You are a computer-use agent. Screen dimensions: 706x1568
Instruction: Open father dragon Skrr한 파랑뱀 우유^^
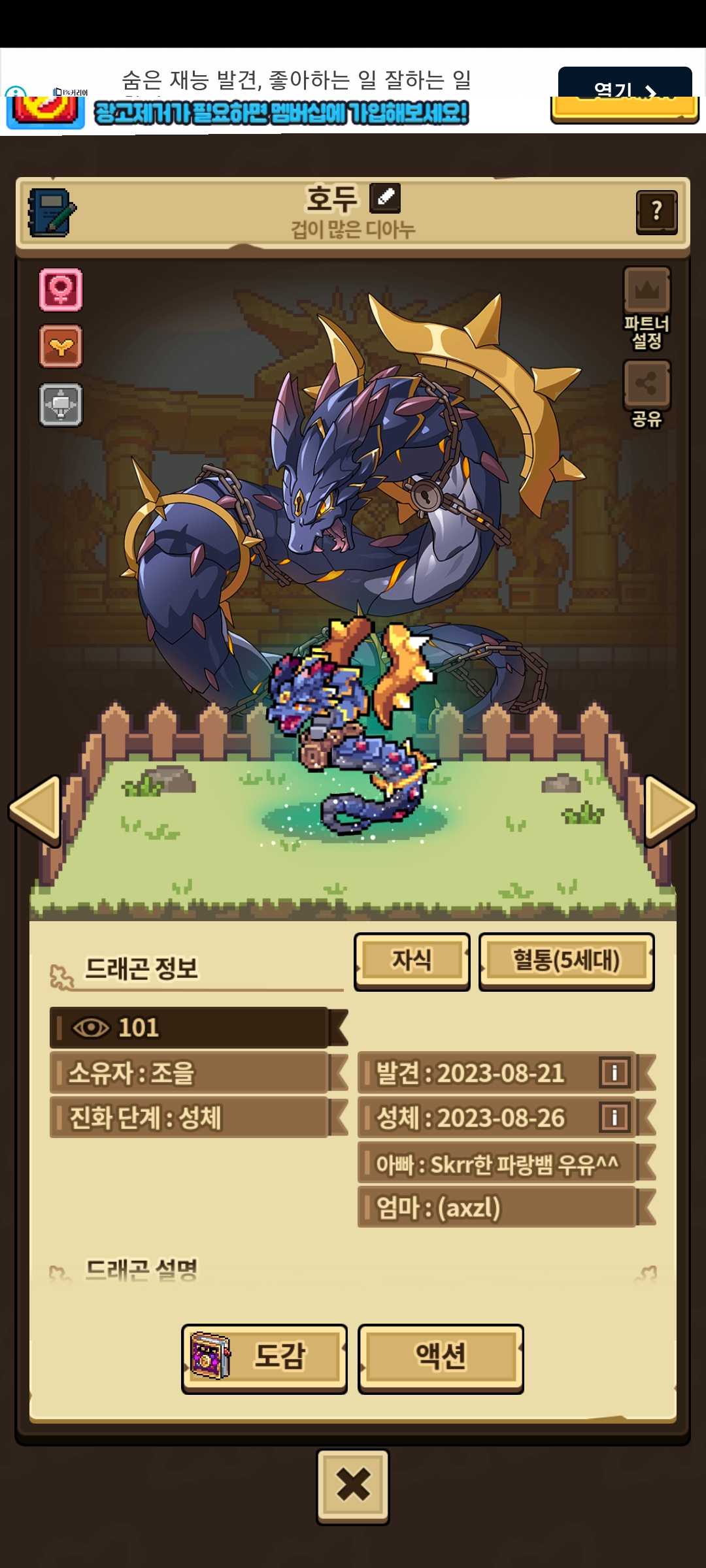click(x=497, y=1163)
